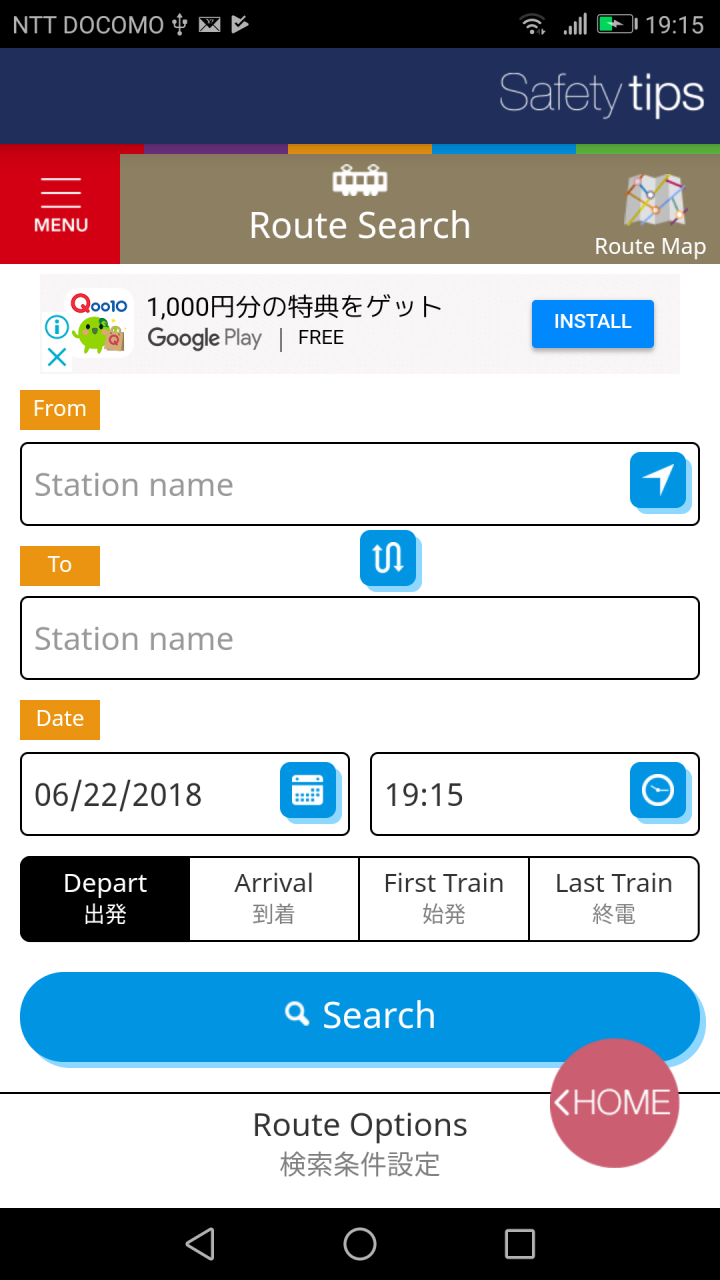Select the Arrival option
Viewport: 720px width, 1280px height.
[274, 898]
